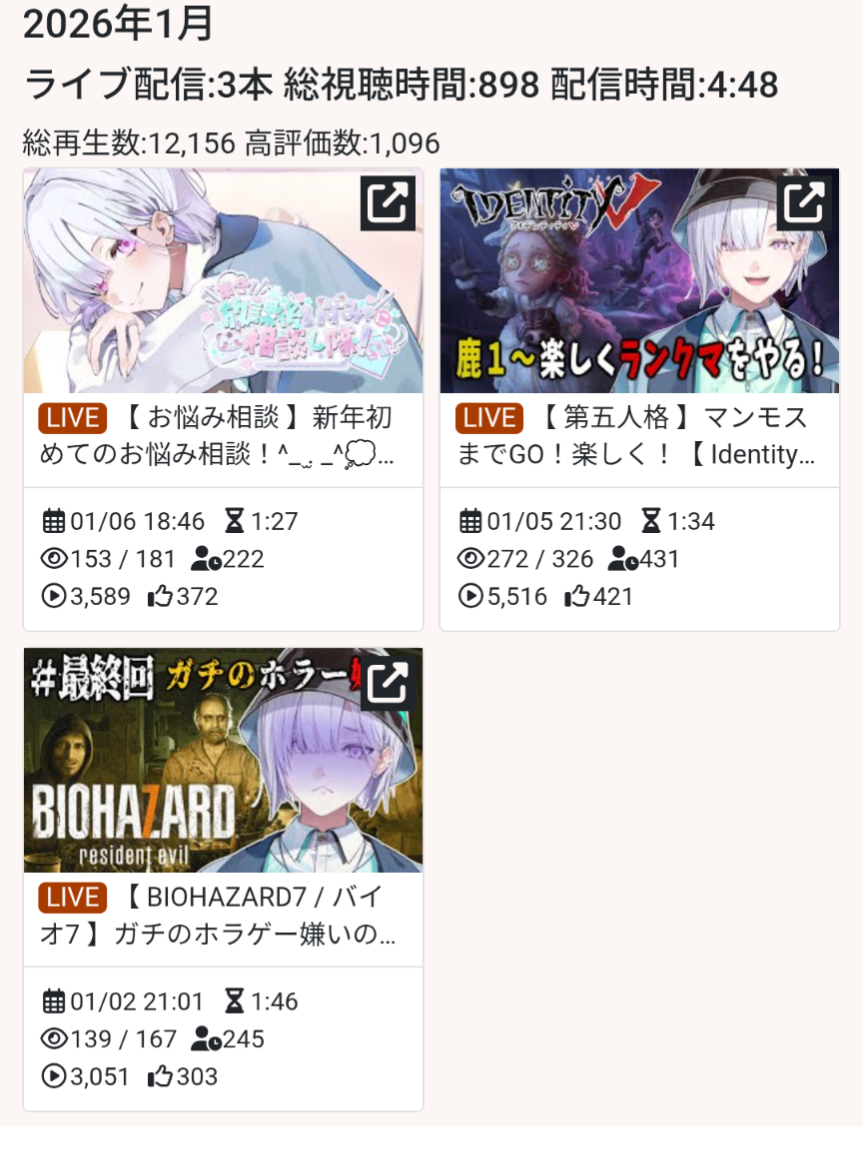Open the 第五人格 Identity V stream card

638,437
